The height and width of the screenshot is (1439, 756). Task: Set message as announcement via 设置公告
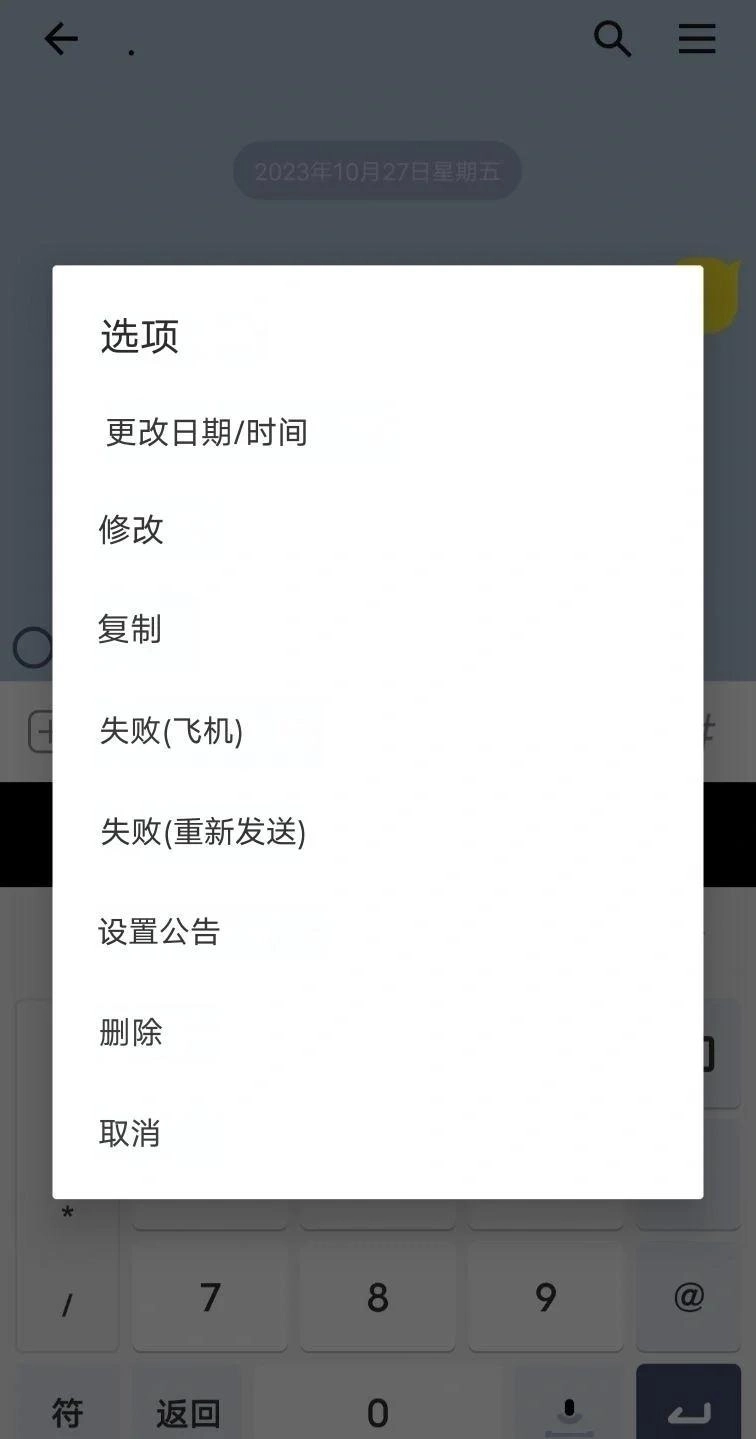159,932
